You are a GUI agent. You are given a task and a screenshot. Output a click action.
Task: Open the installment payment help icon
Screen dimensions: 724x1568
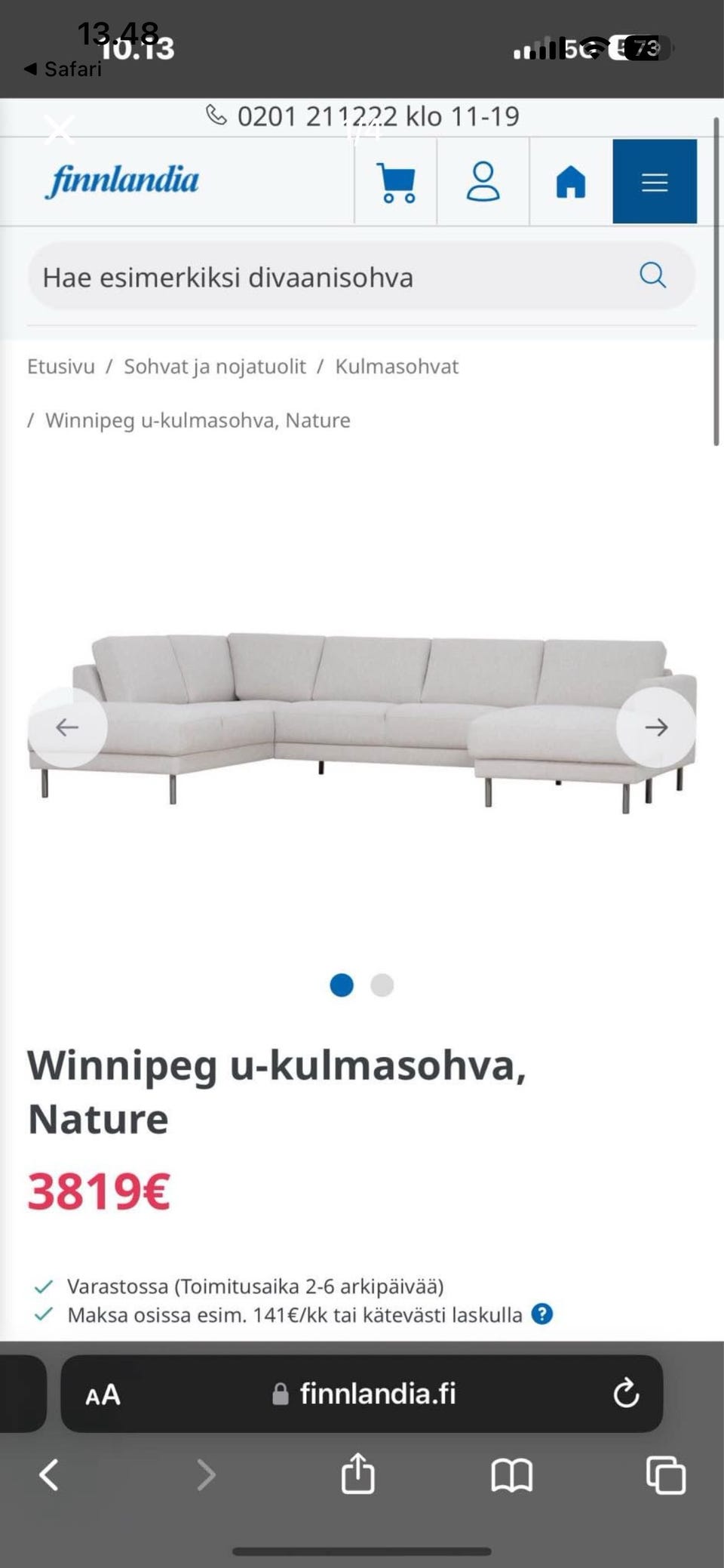pos(542,1314)
